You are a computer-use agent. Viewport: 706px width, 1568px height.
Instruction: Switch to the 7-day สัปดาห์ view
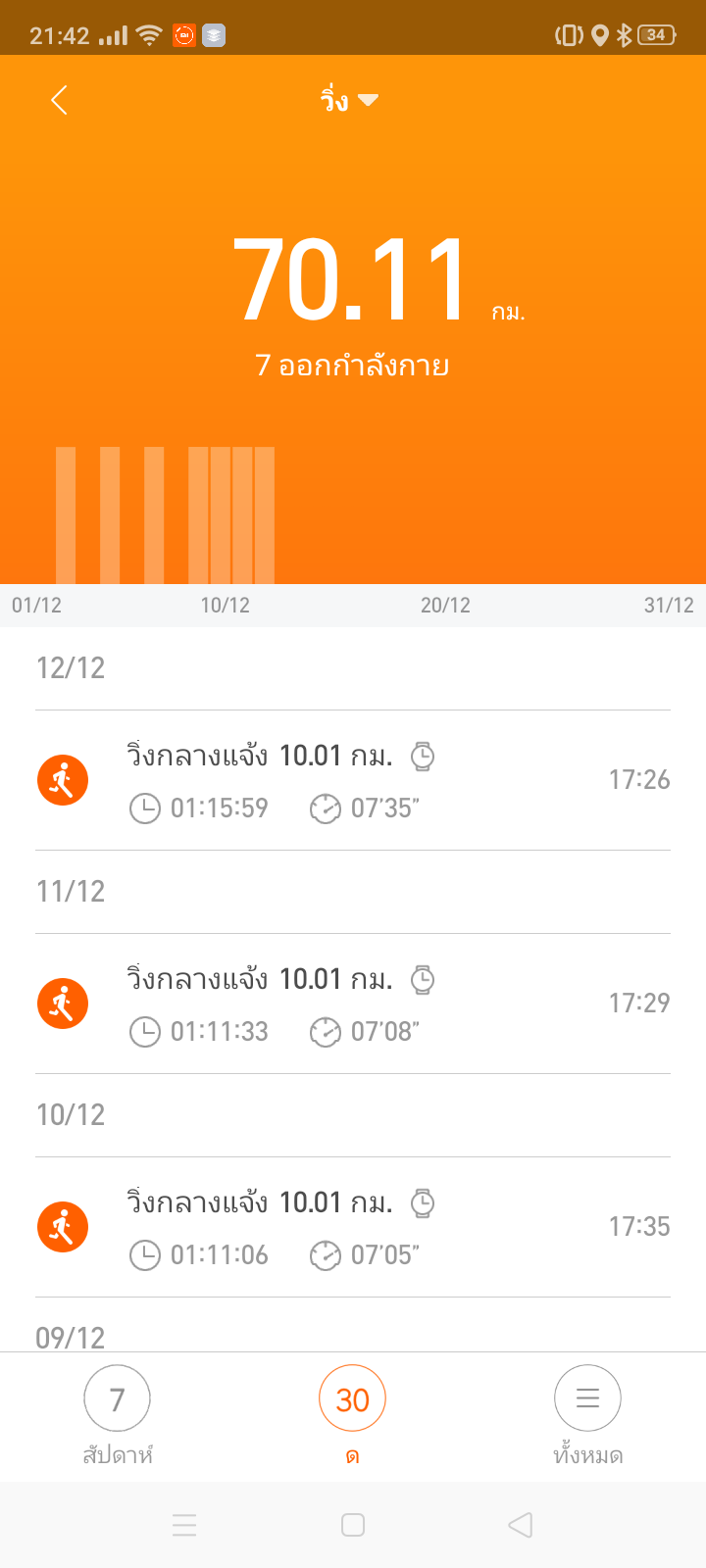(x=118, y=1415)
